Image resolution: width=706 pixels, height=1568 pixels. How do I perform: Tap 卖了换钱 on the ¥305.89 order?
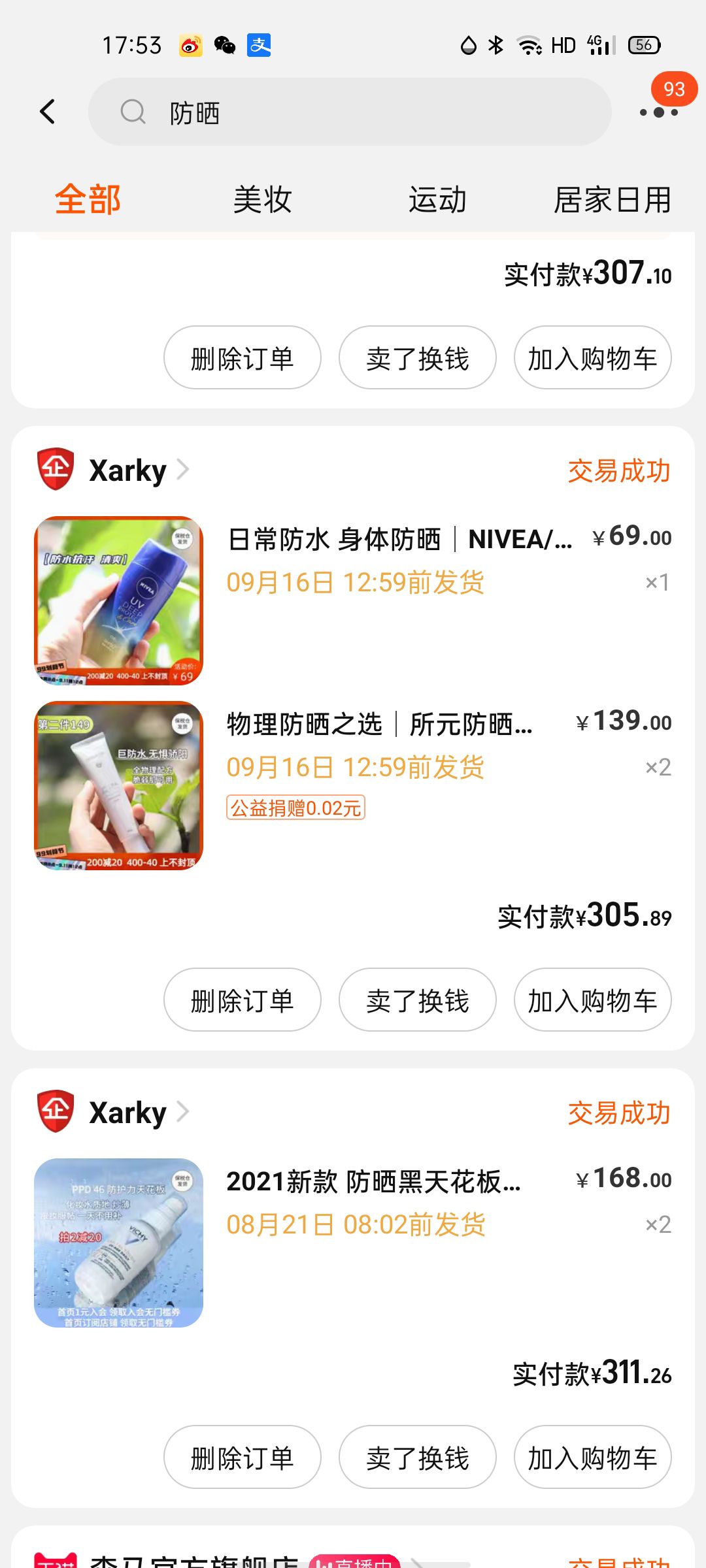tap(417, 1000)
